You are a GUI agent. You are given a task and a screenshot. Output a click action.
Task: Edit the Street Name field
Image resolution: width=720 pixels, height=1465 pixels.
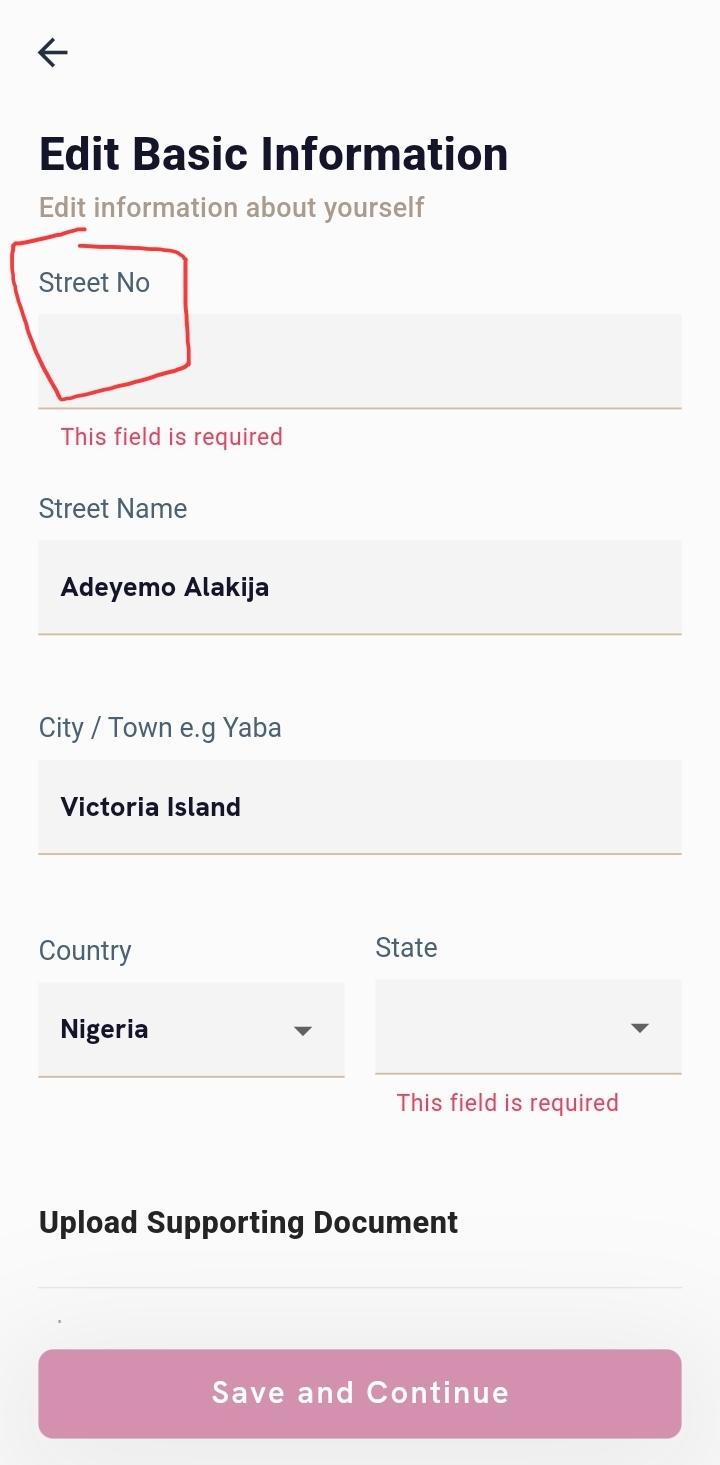tap(360, 587)
